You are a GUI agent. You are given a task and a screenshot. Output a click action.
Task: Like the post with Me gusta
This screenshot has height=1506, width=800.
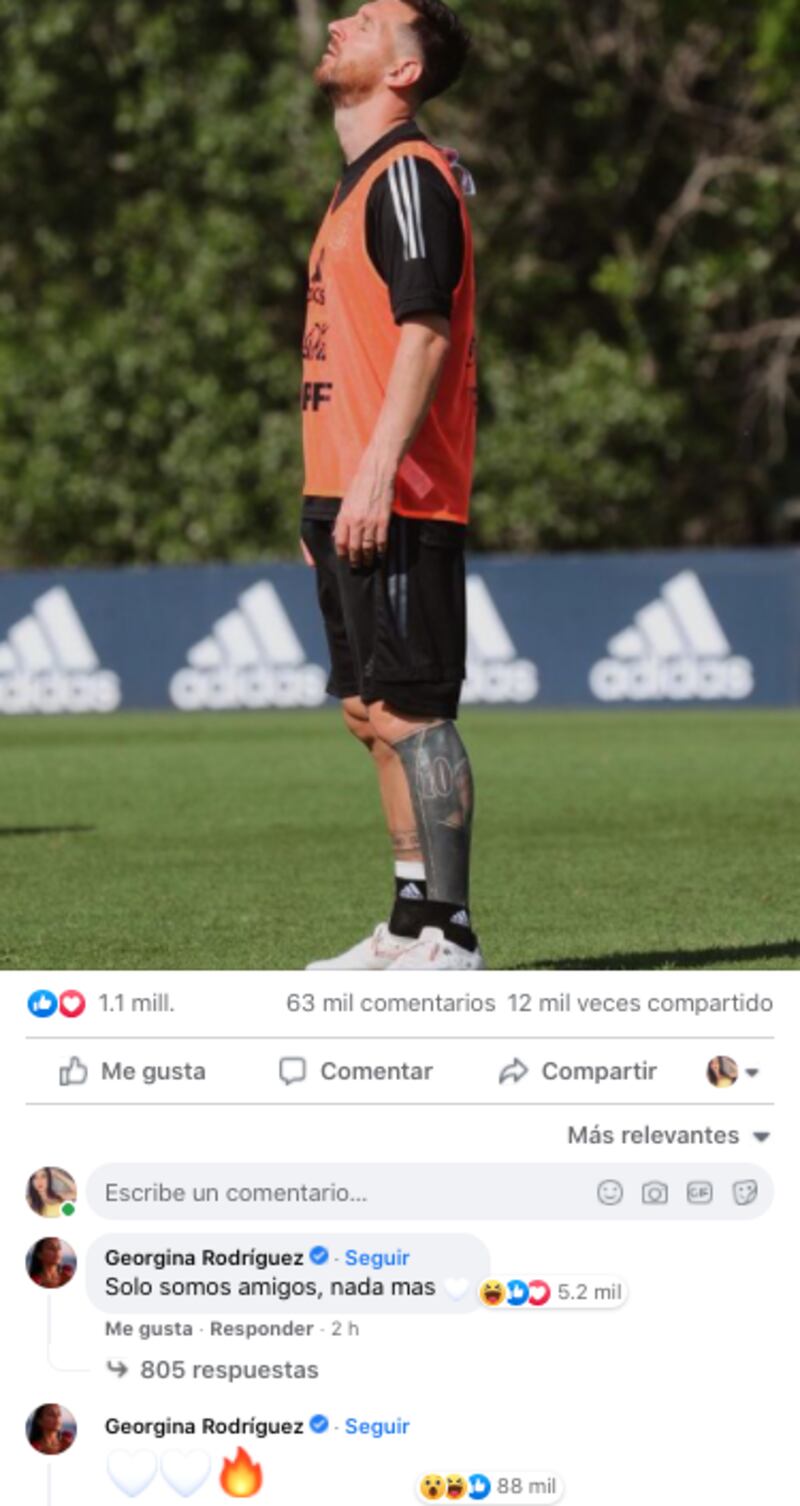[133, 1071]
